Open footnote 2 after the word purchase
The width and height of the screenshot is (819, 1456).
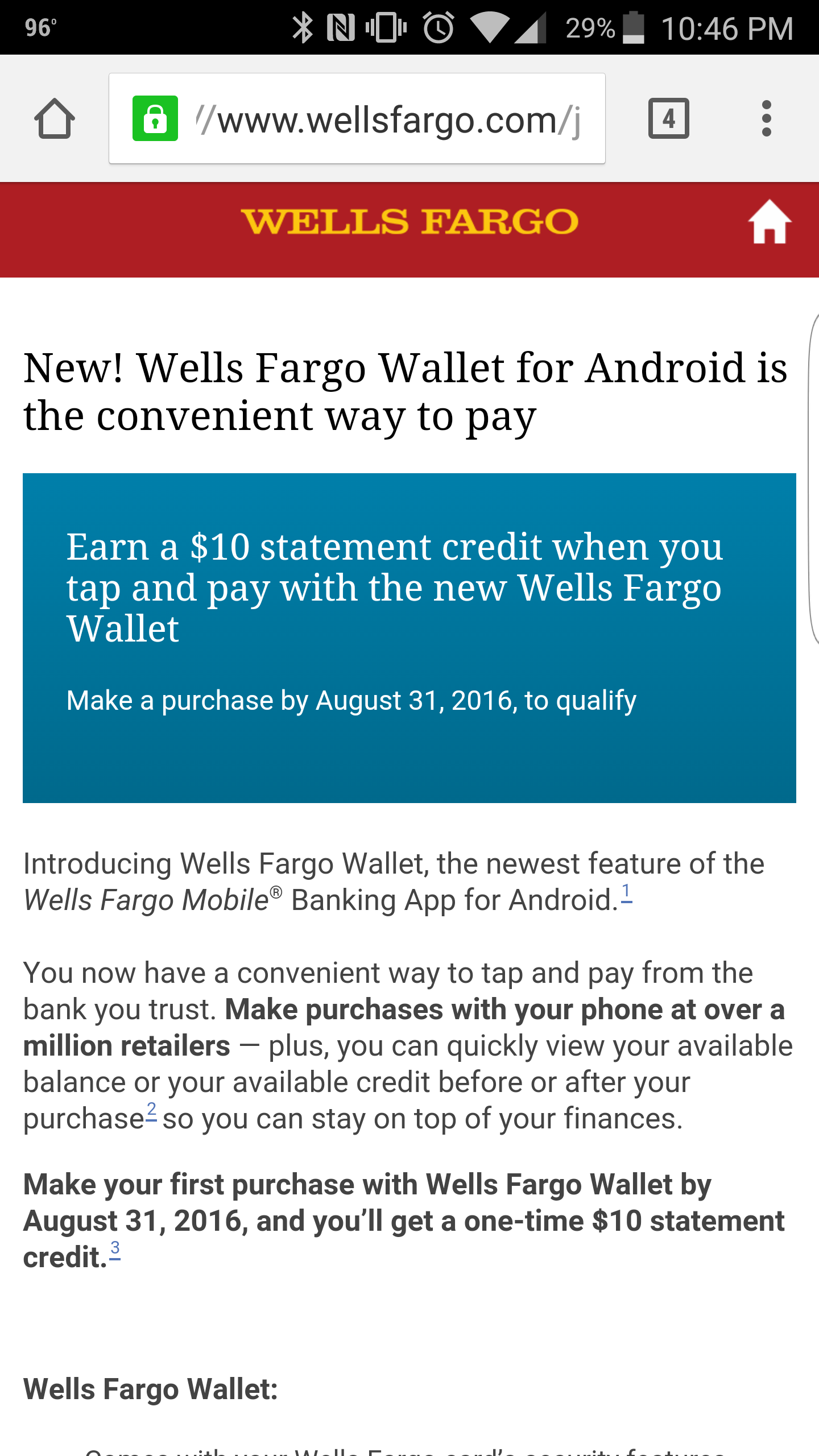151,1111
